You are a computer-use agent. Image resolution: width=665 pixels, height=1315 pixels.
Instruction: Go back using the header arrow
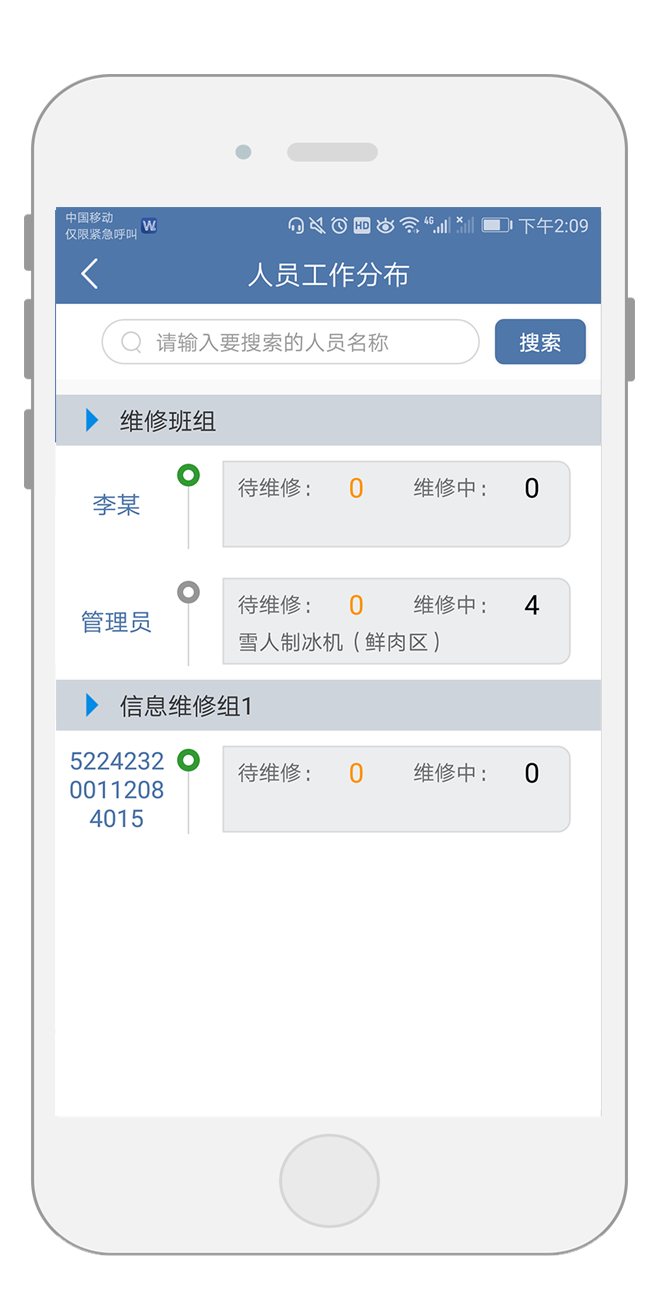pos(90,274)
